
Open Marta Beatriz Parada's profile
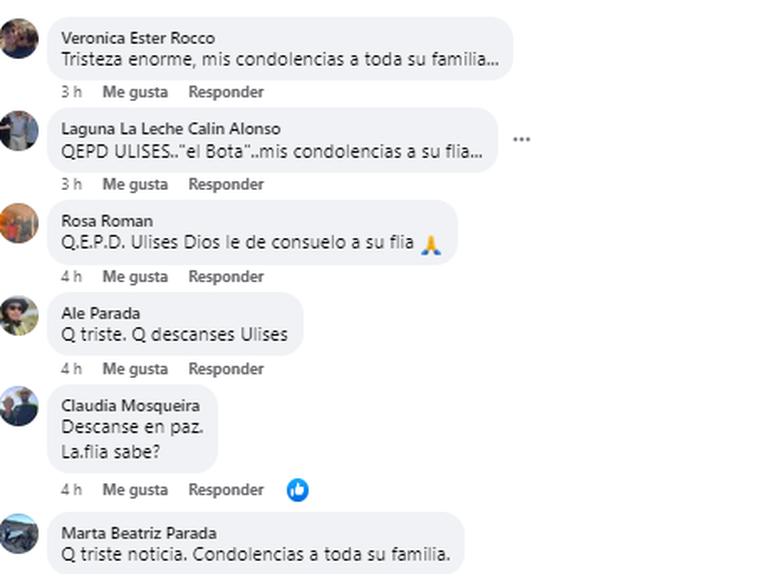tap(138, 533)
